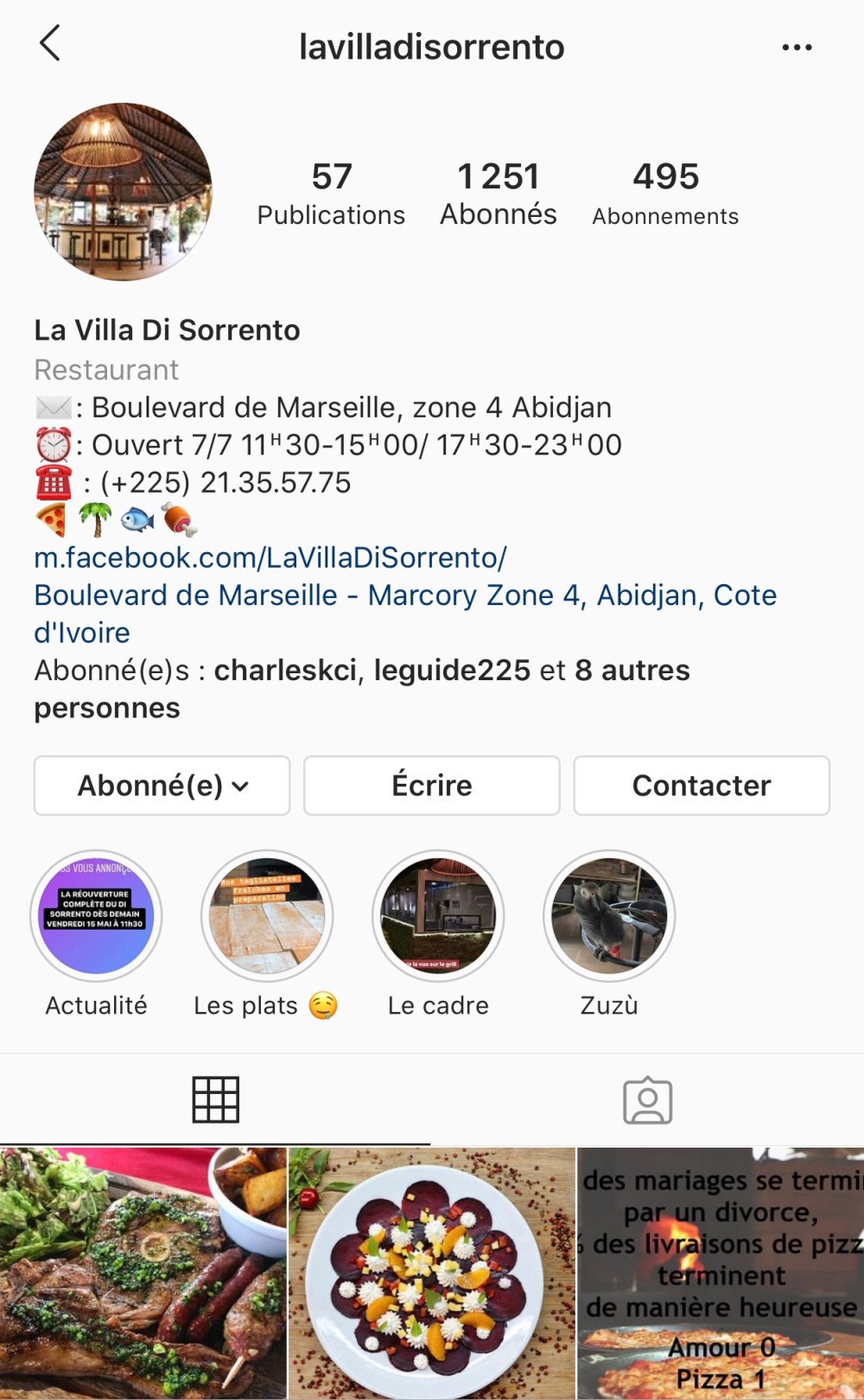
Task: Open Boulevard de Marseille address link
Action: coord(404,596)
